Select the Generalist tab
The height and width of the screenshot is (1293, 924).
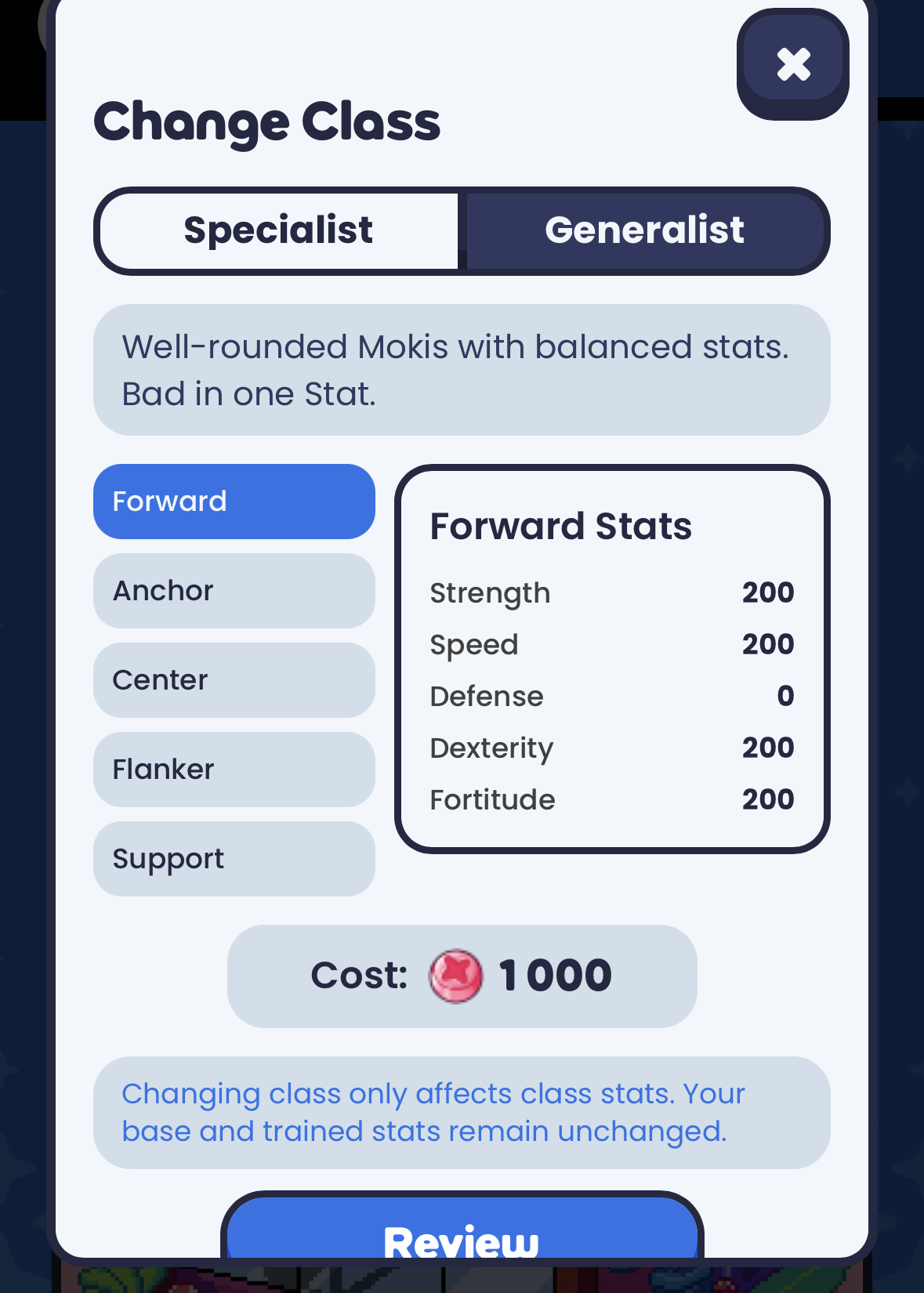(x=644, y=230)
